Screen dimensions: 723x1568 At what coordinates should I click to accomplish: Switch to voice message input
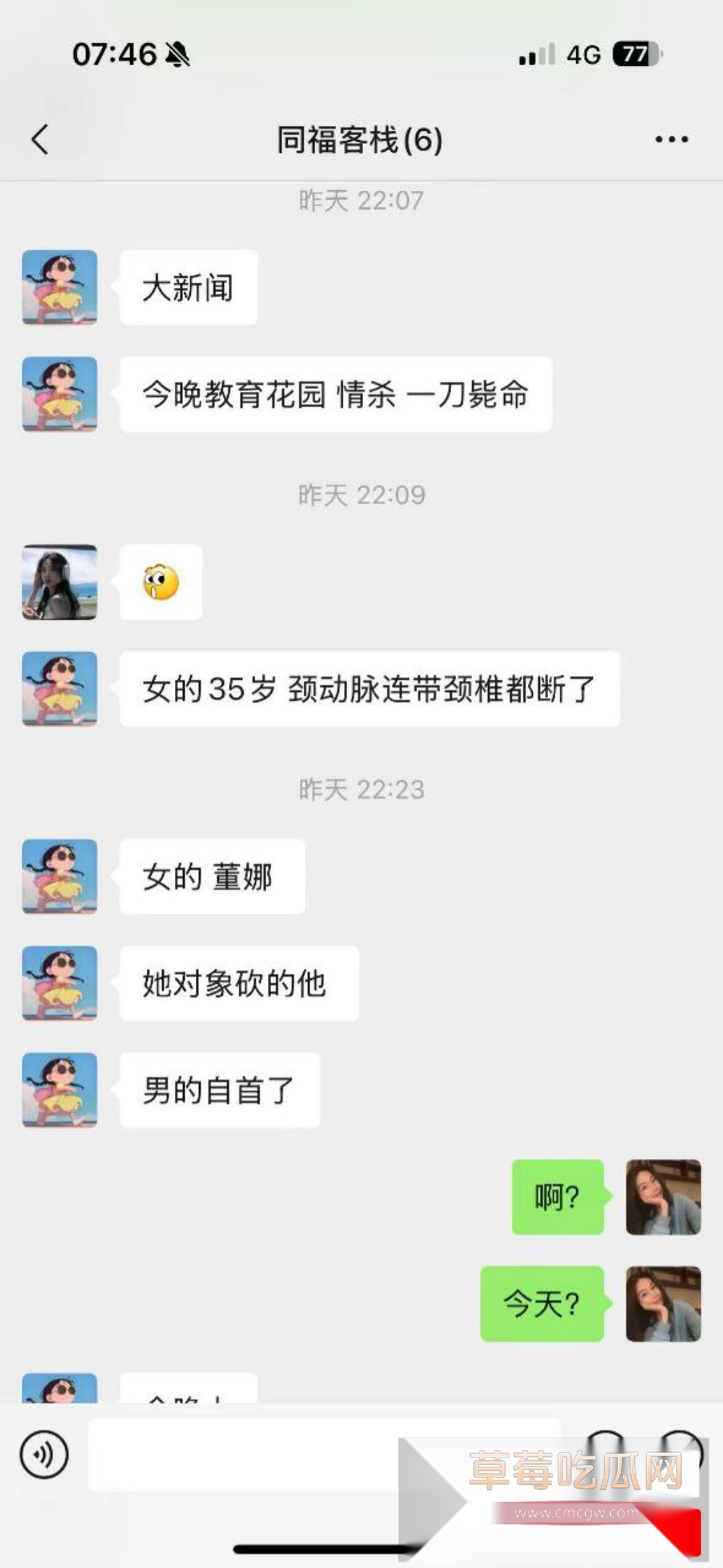click(x=44, y=1455)
